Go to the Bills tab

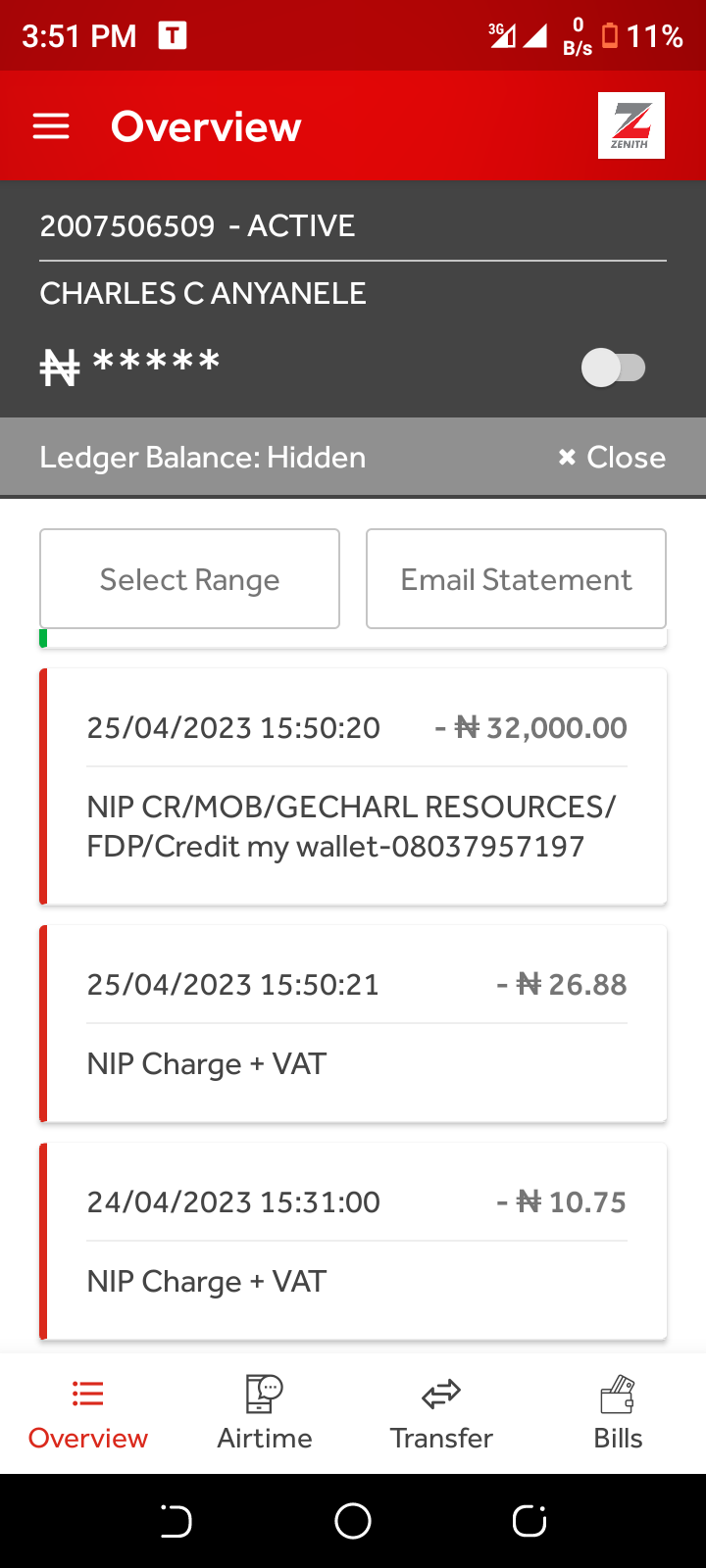618,1412
